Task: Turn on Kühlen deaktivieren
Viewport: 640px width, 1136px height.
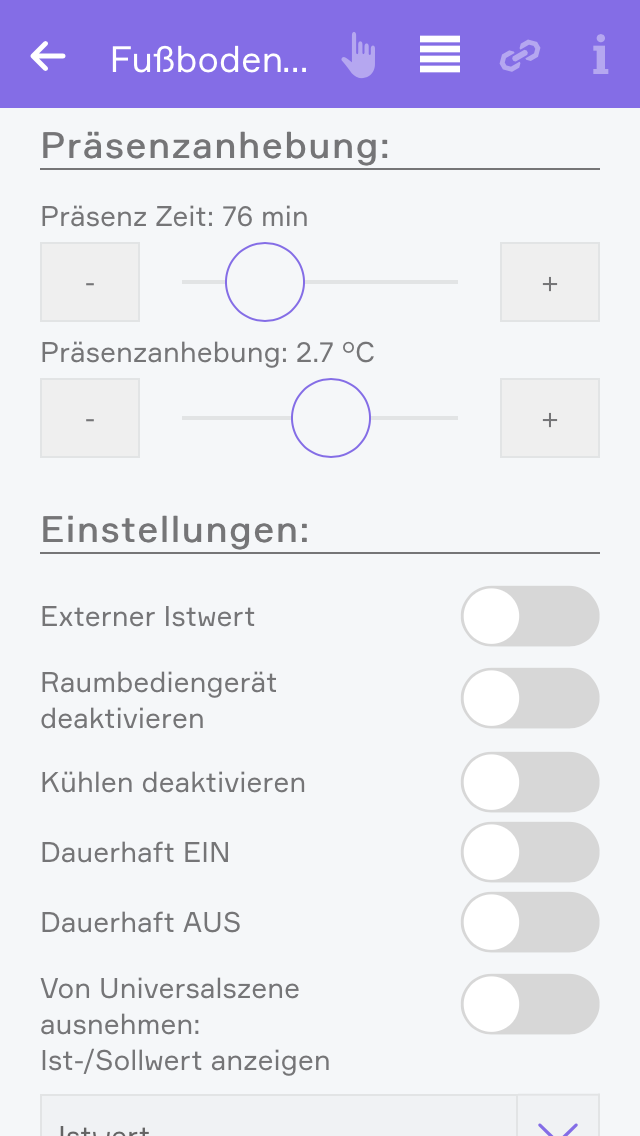Action: click(530, 782)
